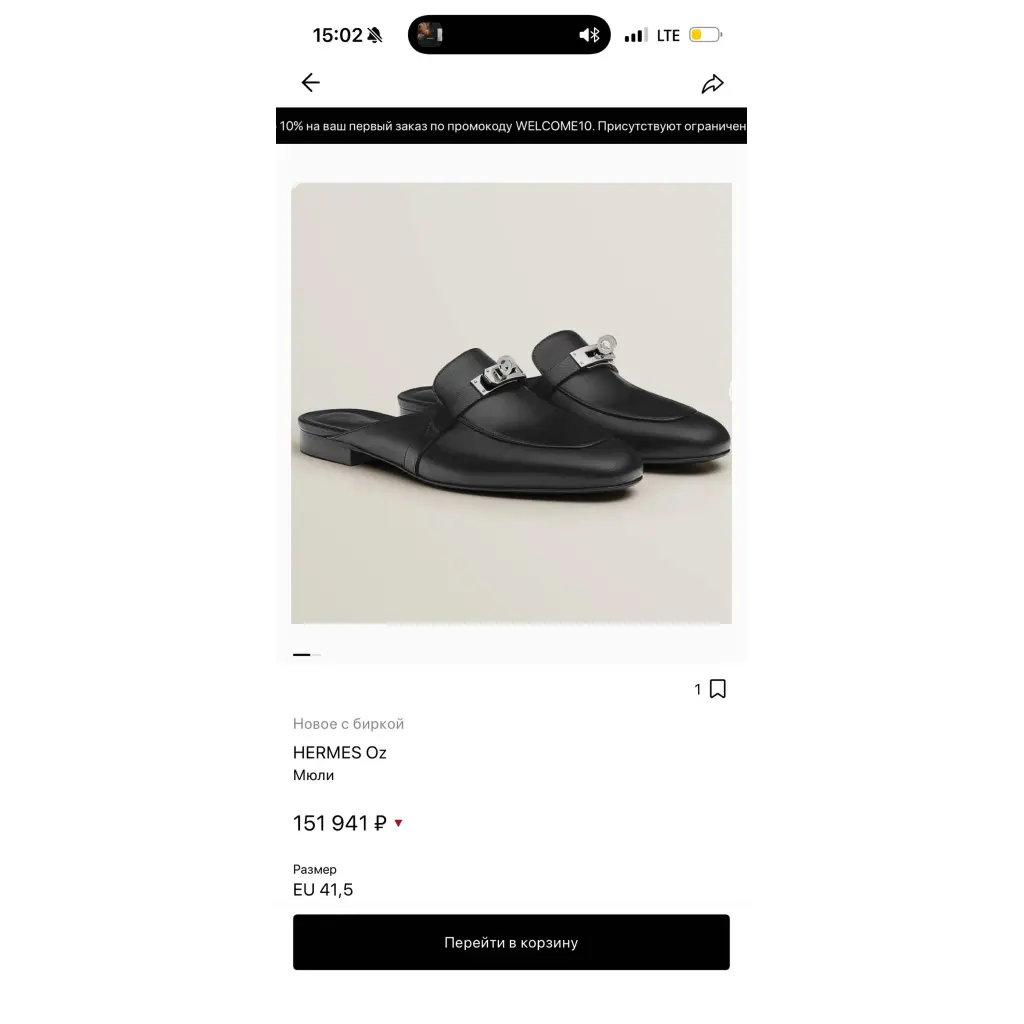Screen dimensions: 1024x1024
Task: Tap the WELCOME10 promo code banner
Action: pyautogui.click(x=511, y=126)
